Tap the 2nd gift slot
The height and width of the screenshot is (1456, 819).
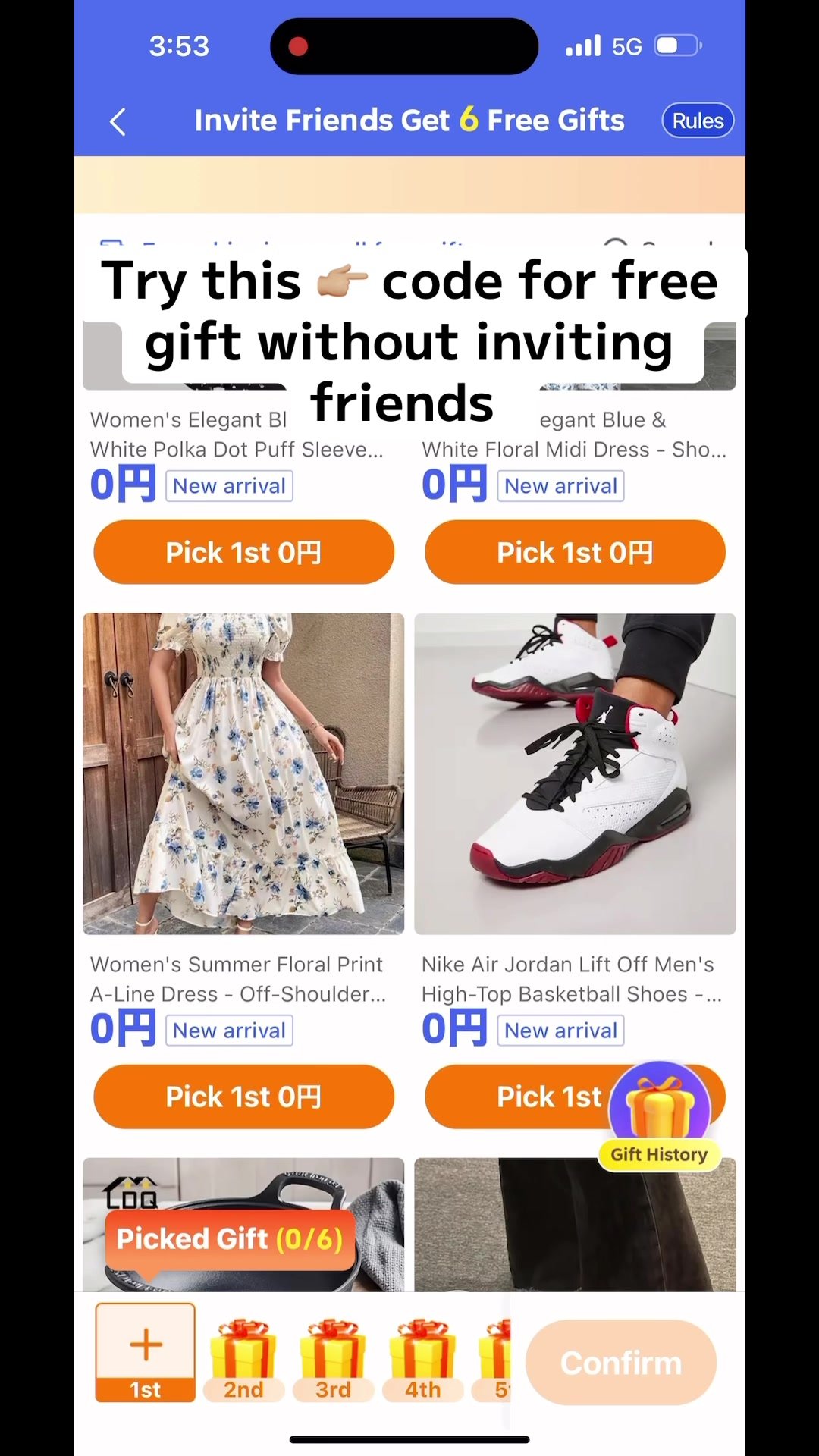pos(243,1357)
